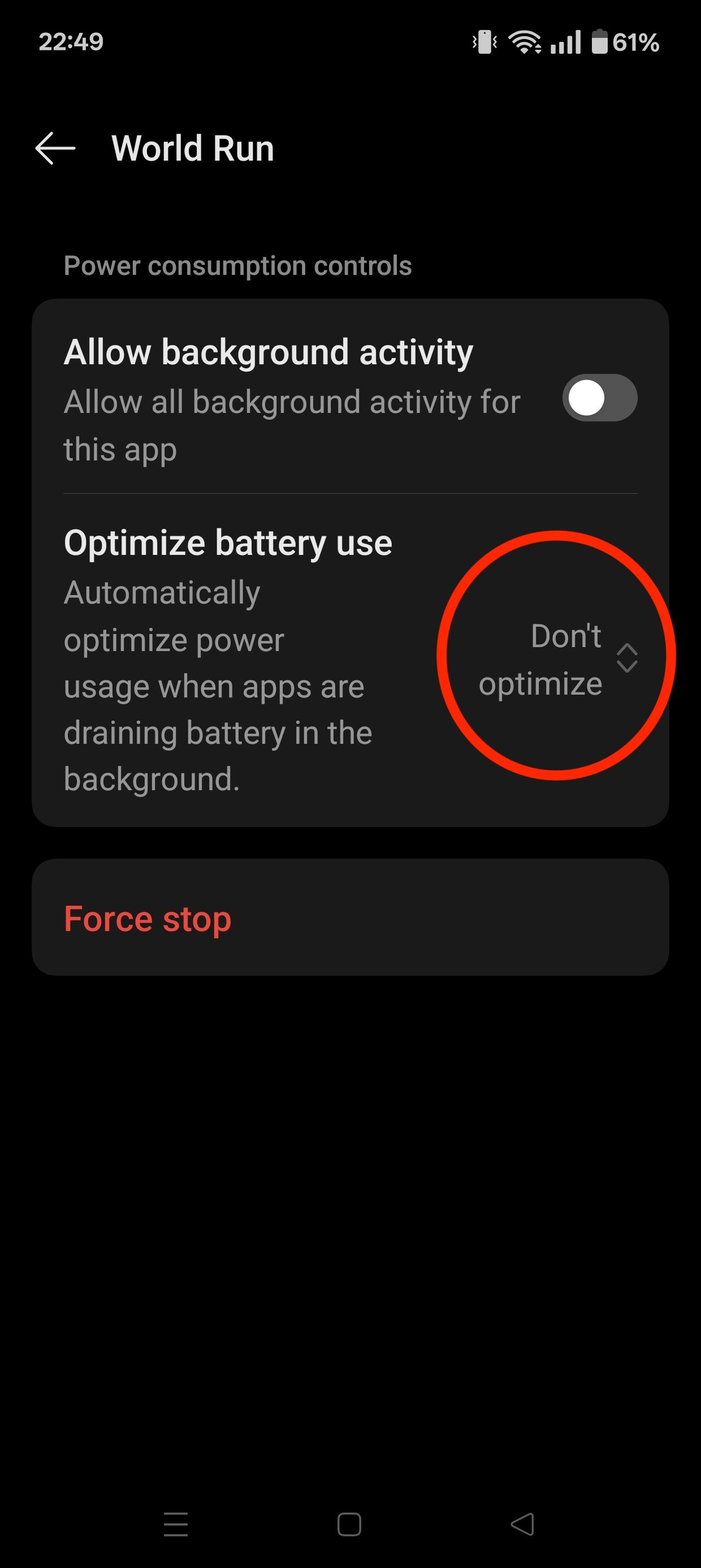Screen dimensions: 701x1568
Task: Tap the system back triangle
Action: tap(522, 1524)
